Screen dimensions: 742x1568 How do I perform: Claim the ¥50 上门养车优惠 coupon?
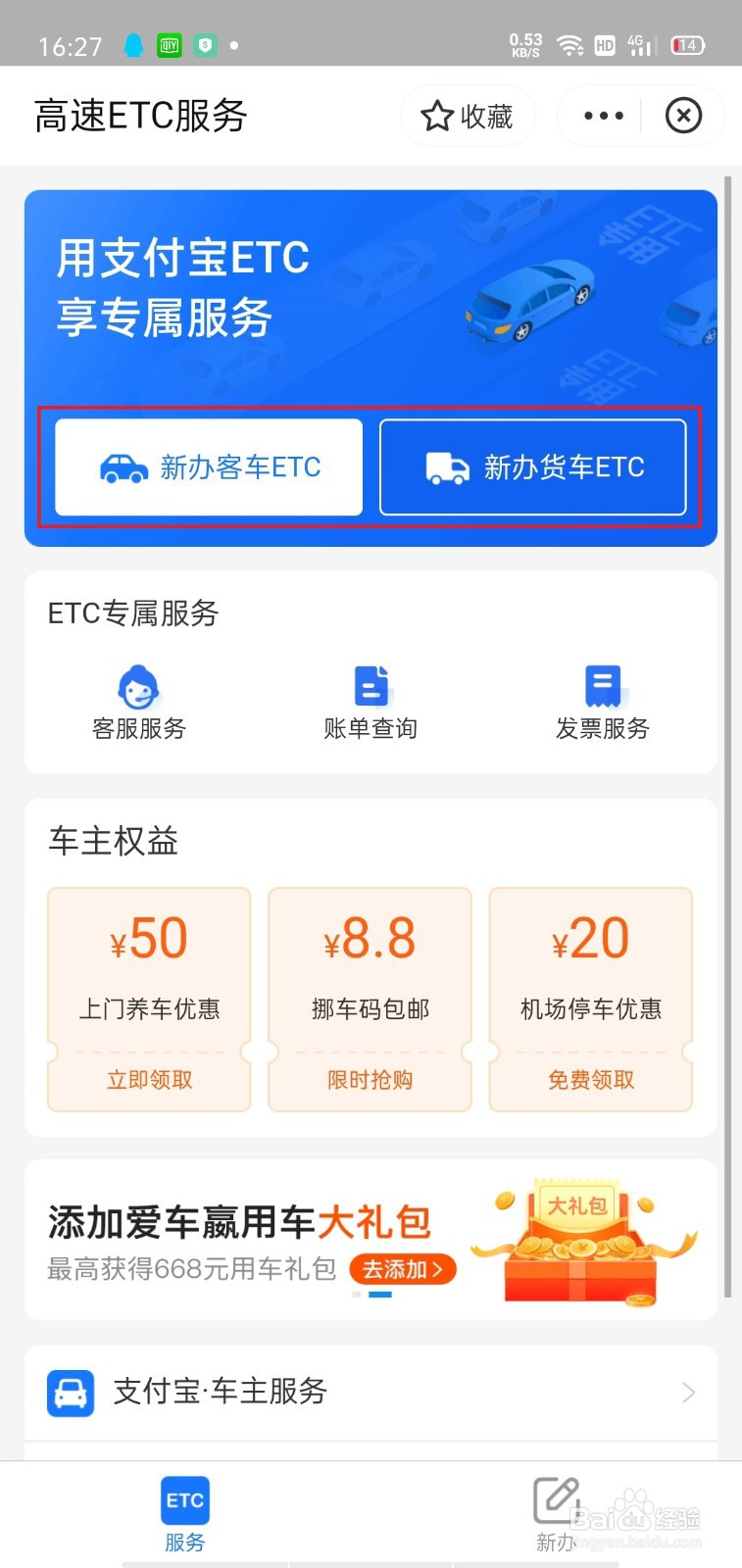(x=149, y=1079)
